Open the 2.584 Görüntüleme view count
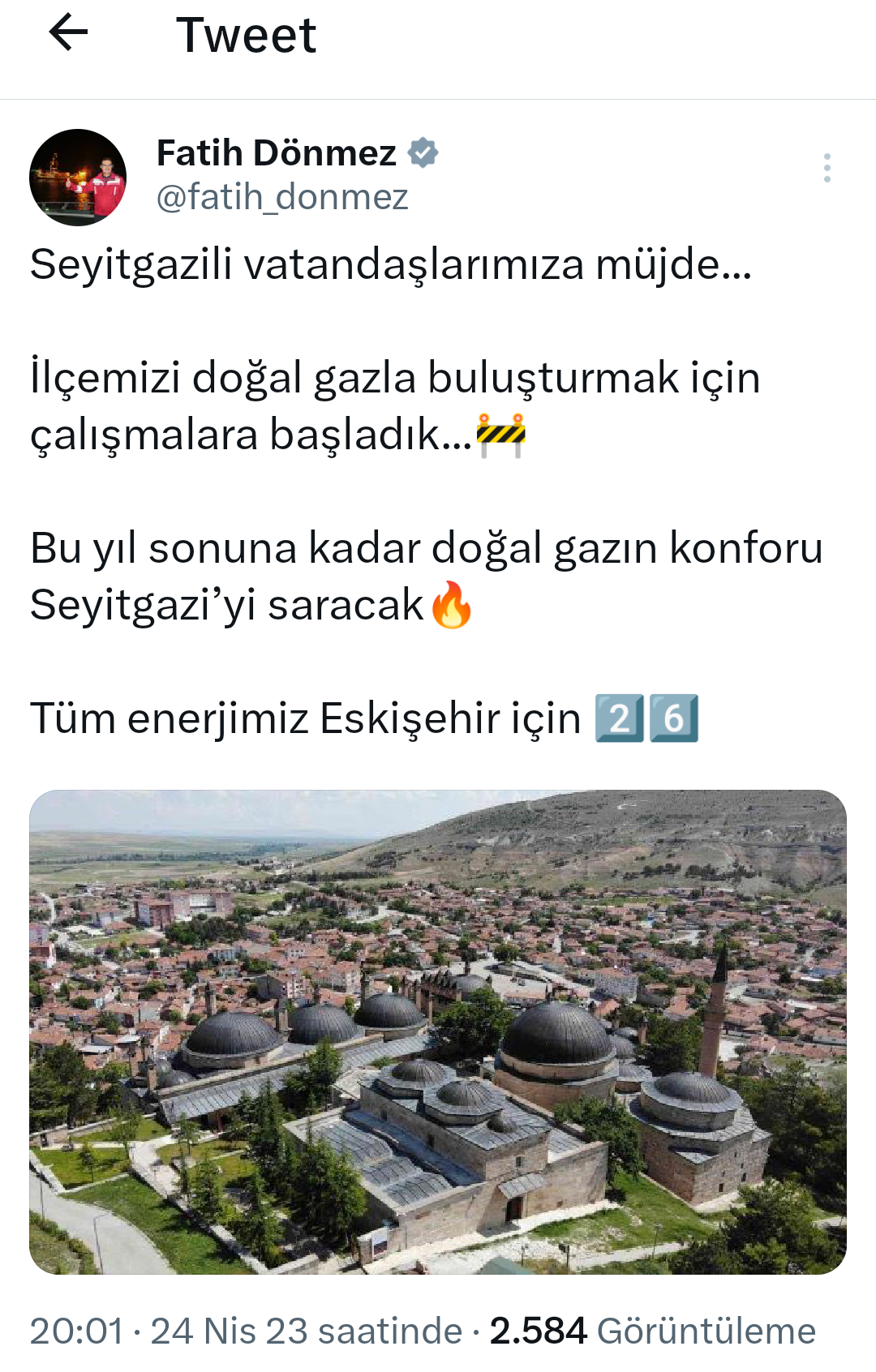 pos(652,1331)
